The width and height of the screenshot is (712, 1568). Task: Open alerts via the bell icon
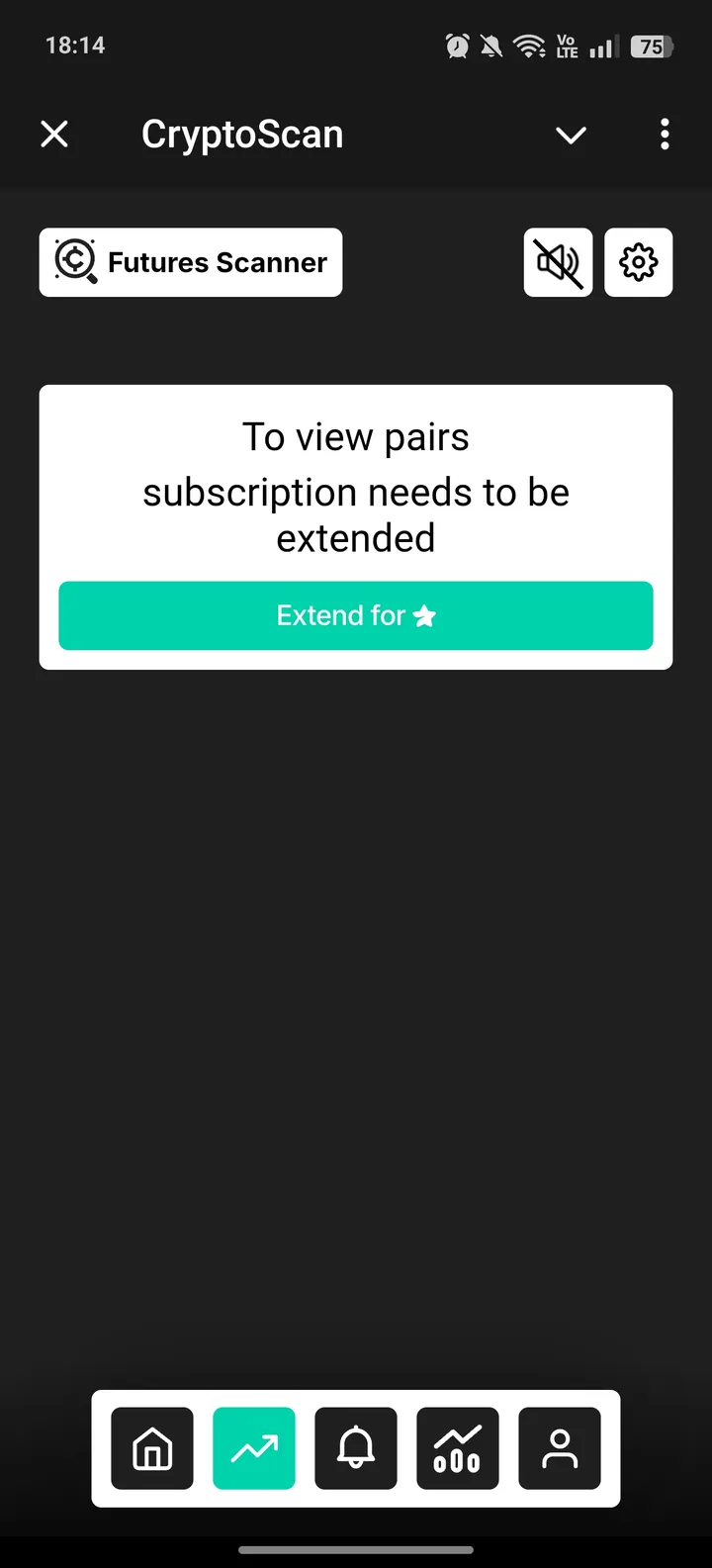pyautogui.click(x=355, y=1447)
